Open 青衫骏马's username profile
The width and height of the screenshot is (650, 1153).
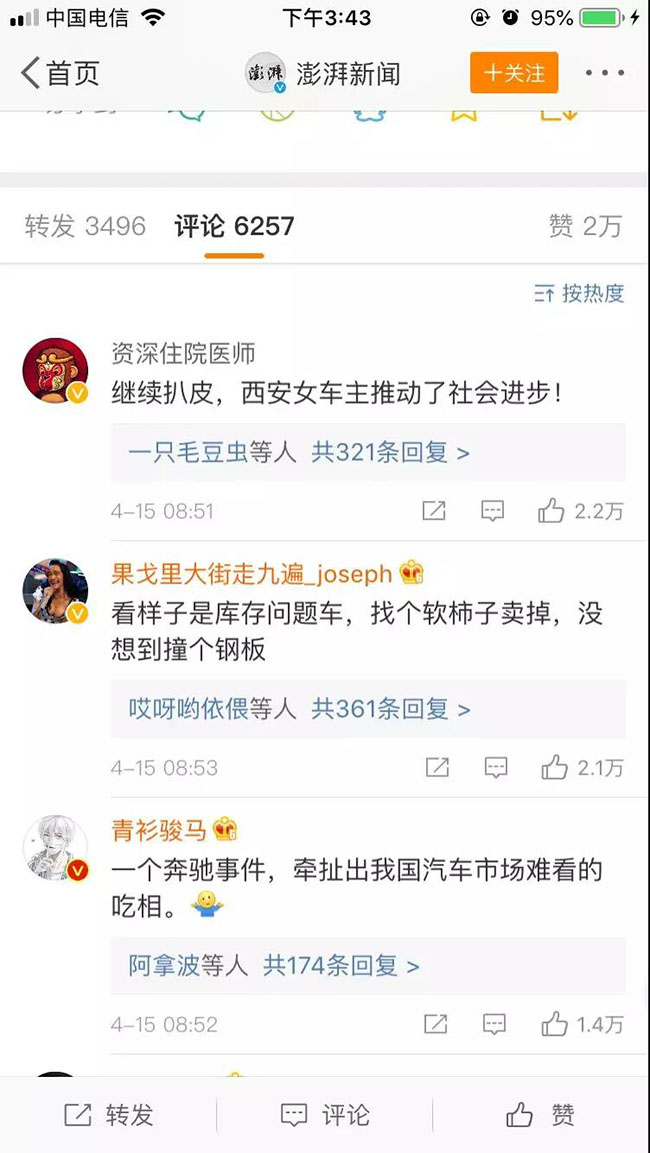click(159, 829)
